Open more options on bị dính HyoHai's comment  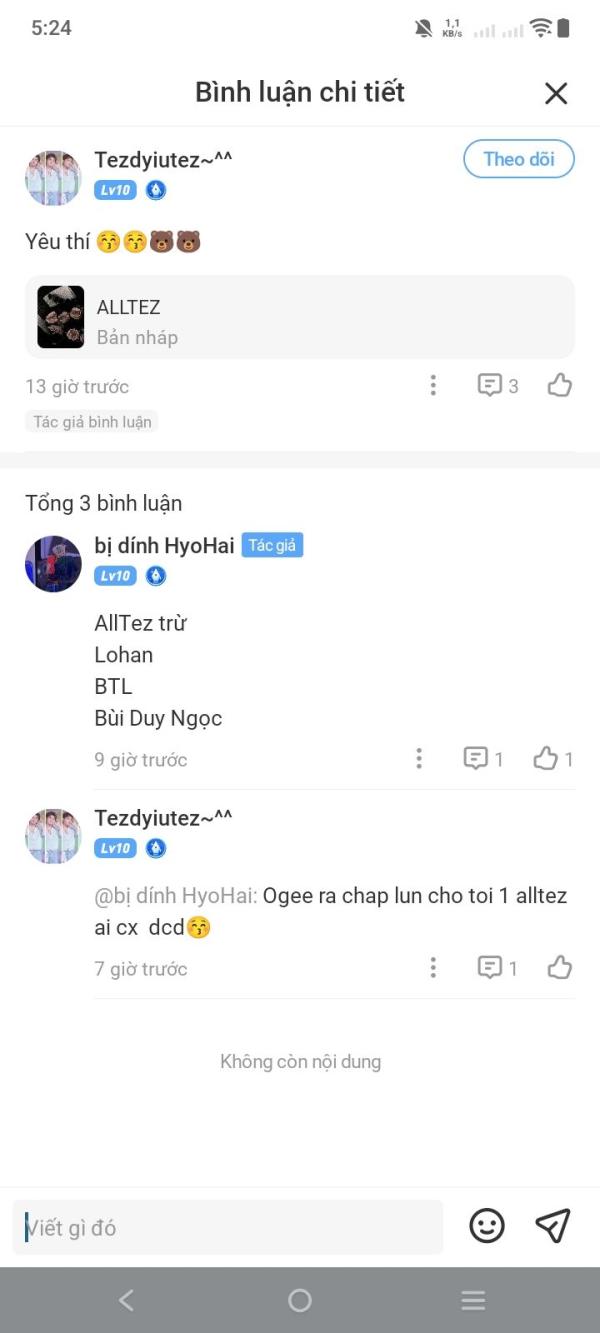click(x=419, y=759)
